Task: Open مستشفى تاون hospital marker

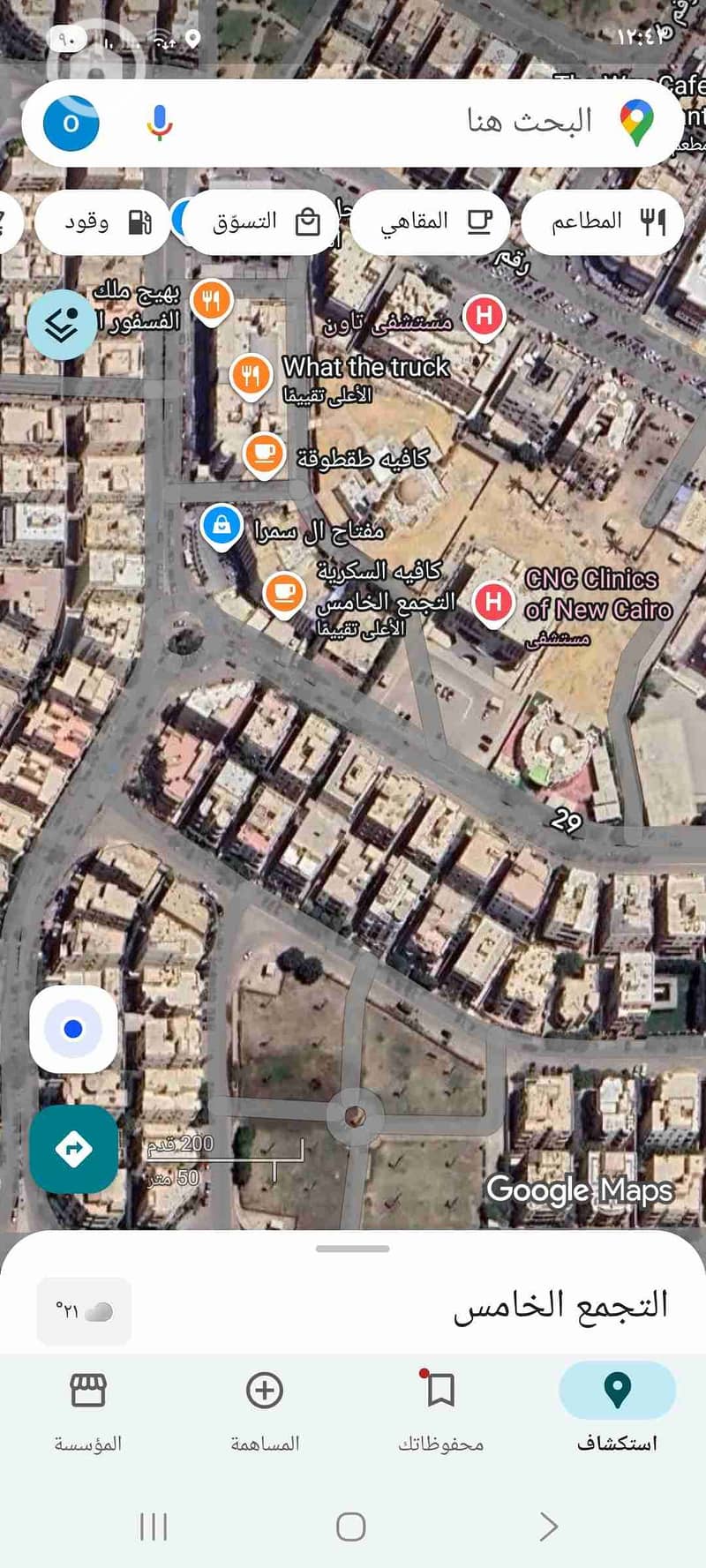Action: 484,317
